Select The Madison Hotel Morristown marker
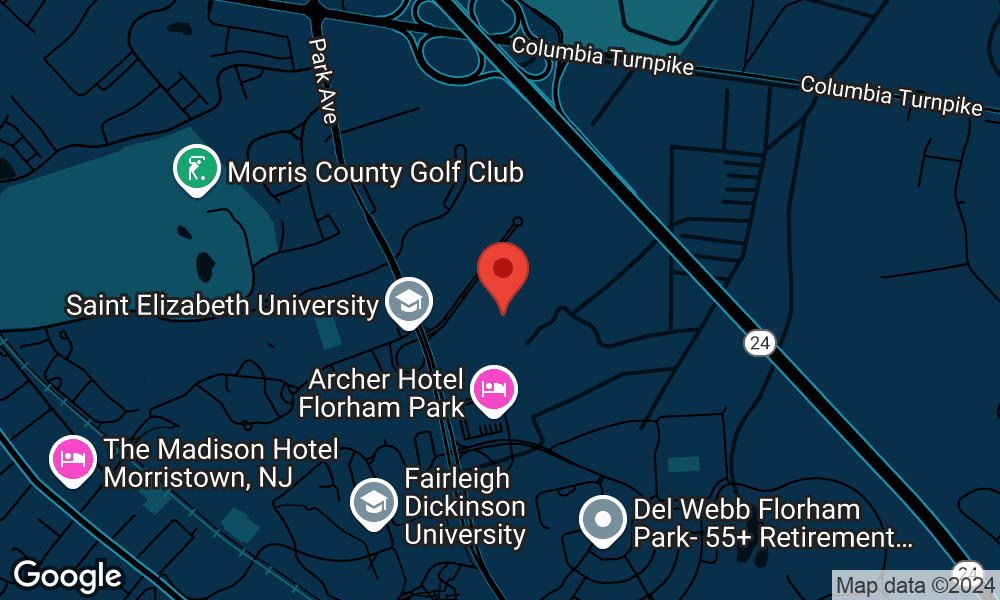 [x=73, y=460]
